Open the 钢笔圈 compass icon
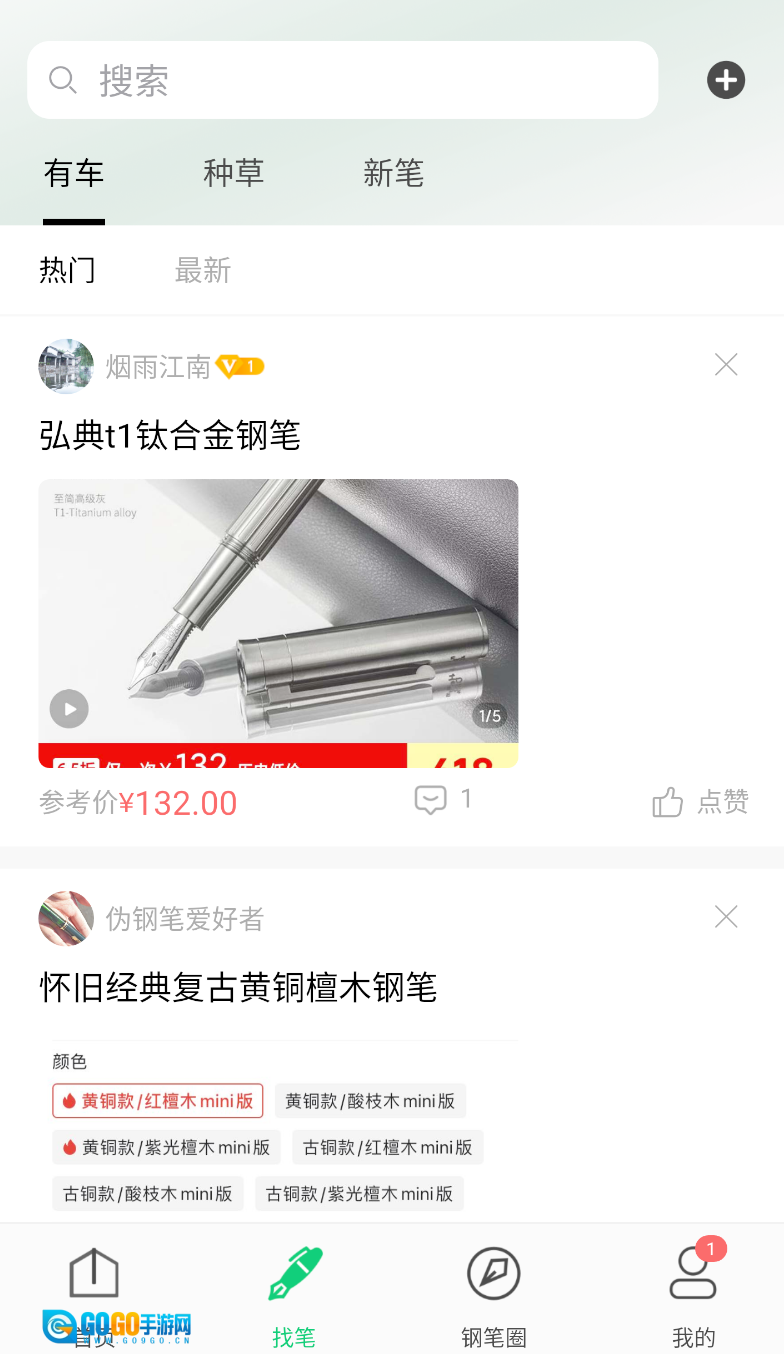Image resolution: width=784 pixels, height=1354 pixels. (x=493, y=1275)
